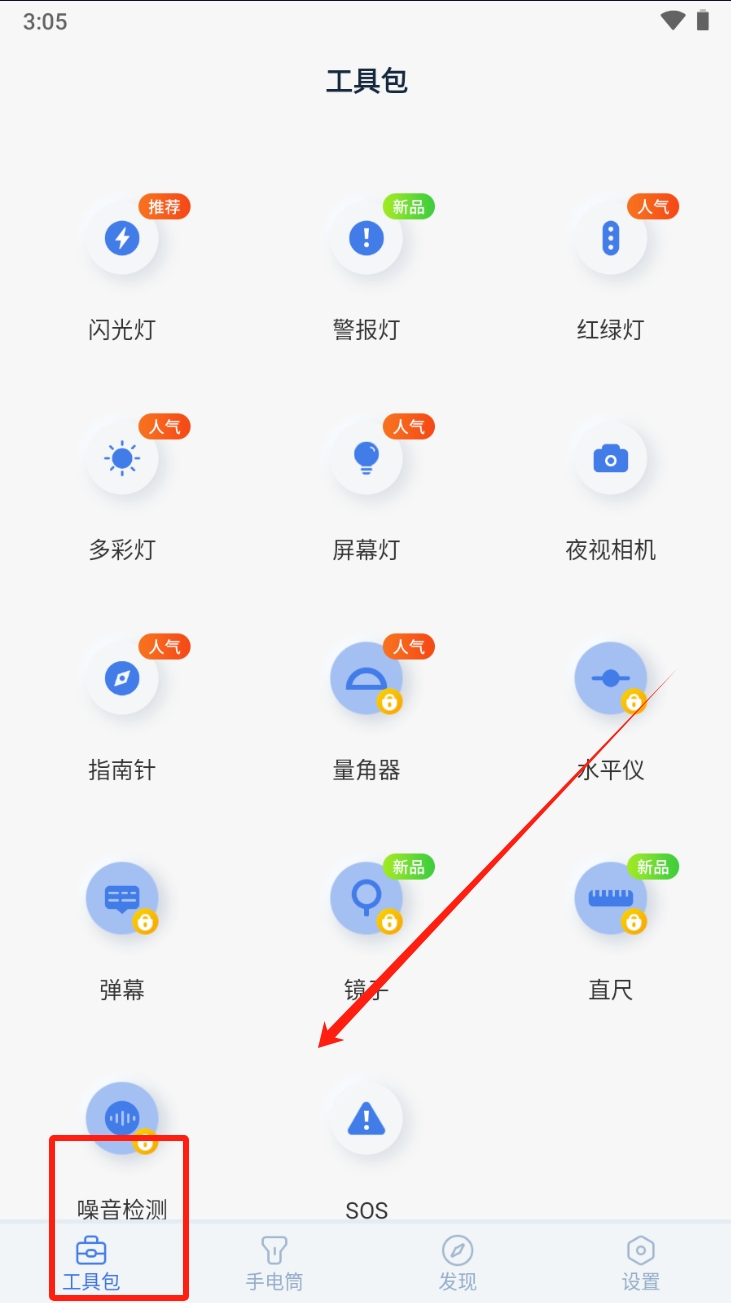The image size is (731, 1303).
Task: Select the 屏幕灯 screen light tool
Action: pos(366,459)
